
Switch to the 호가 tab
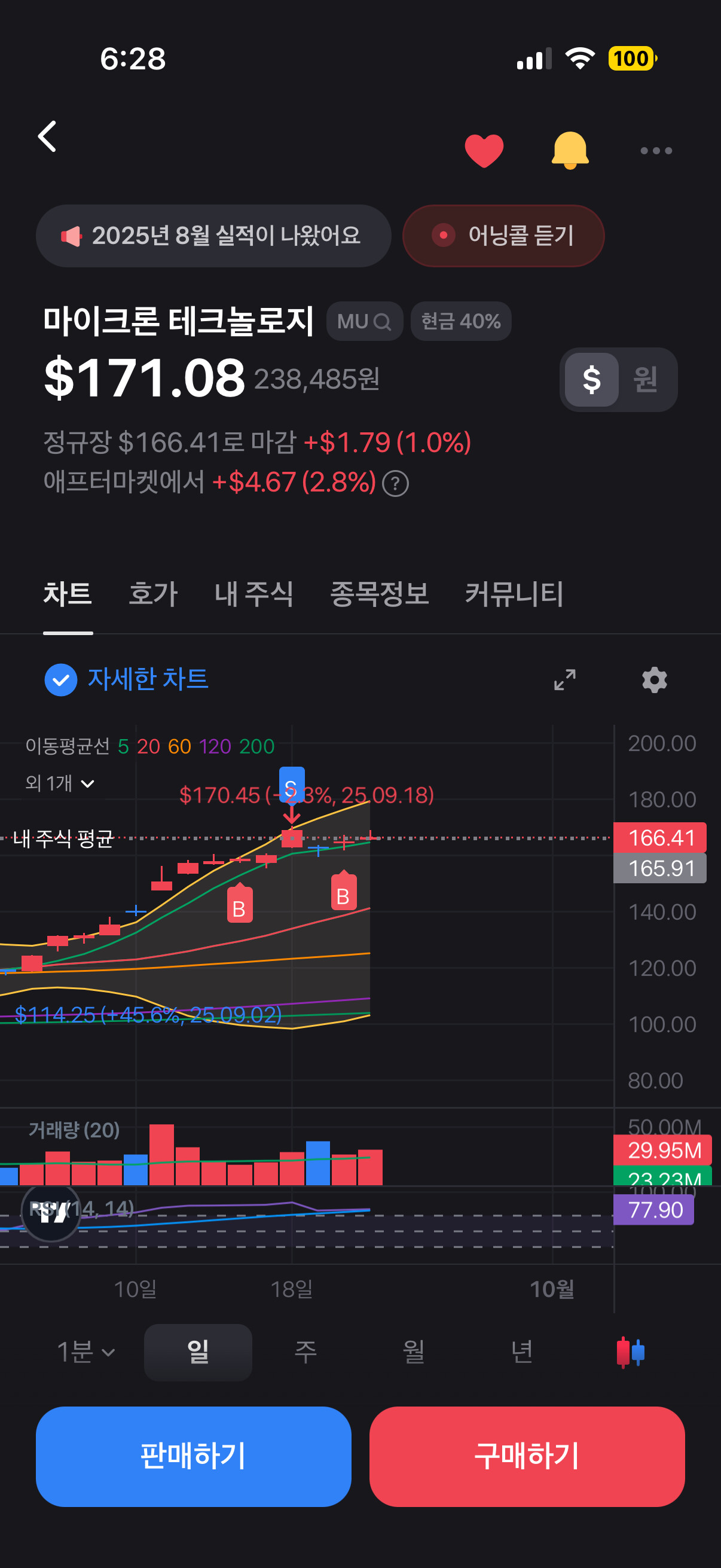(152, 594)
